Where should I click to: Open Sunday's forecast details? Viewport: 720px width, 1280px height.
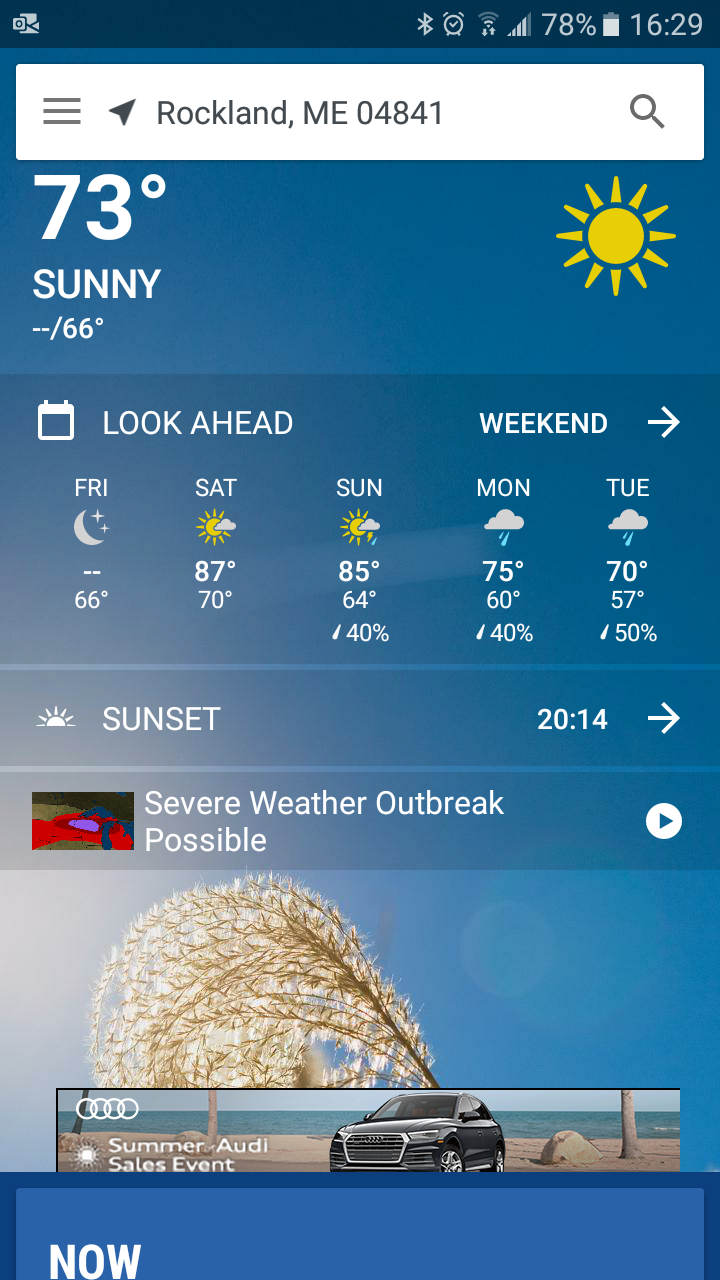[x=360, y=558]
